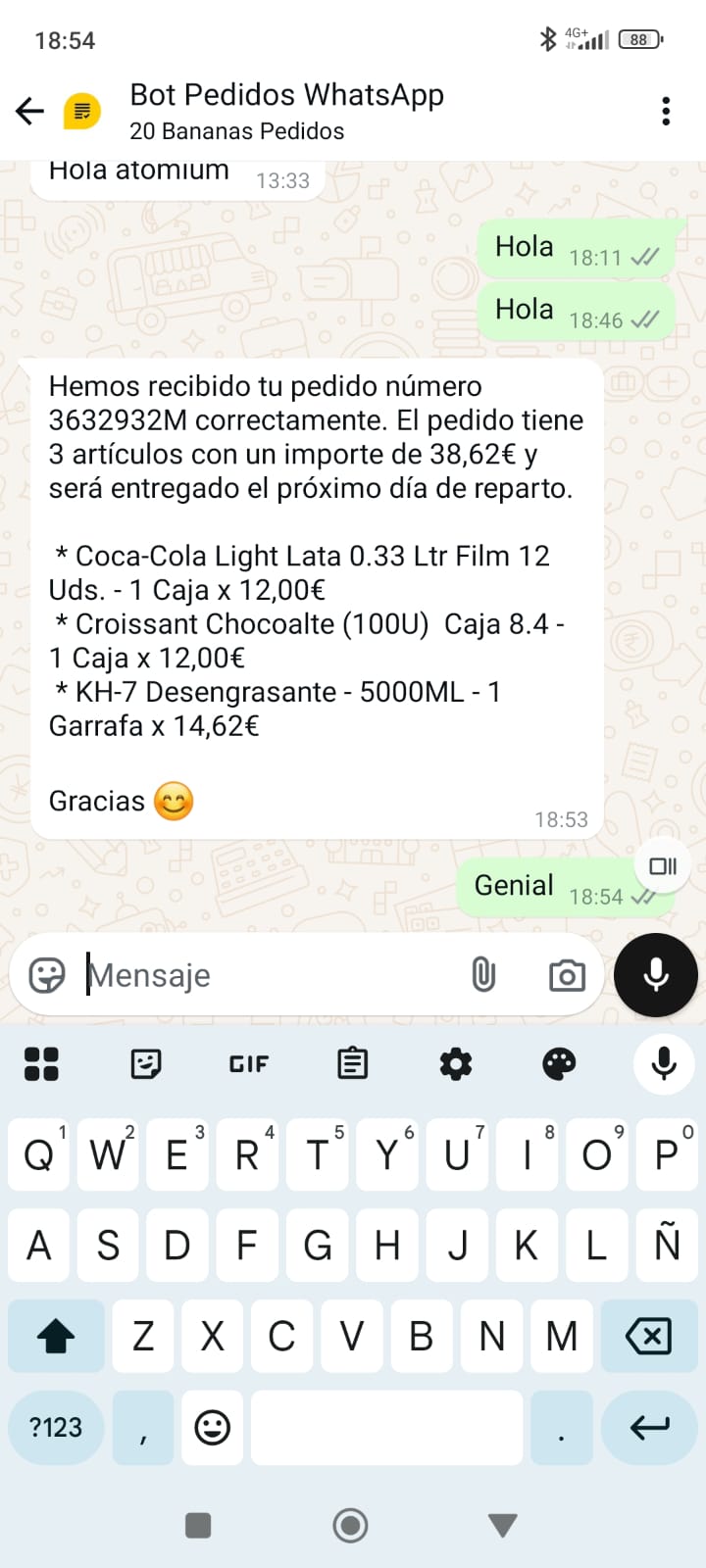Open the emoji and sticker picker
The width and height of the screenshot is (706, 1568).
click(46, 975)
